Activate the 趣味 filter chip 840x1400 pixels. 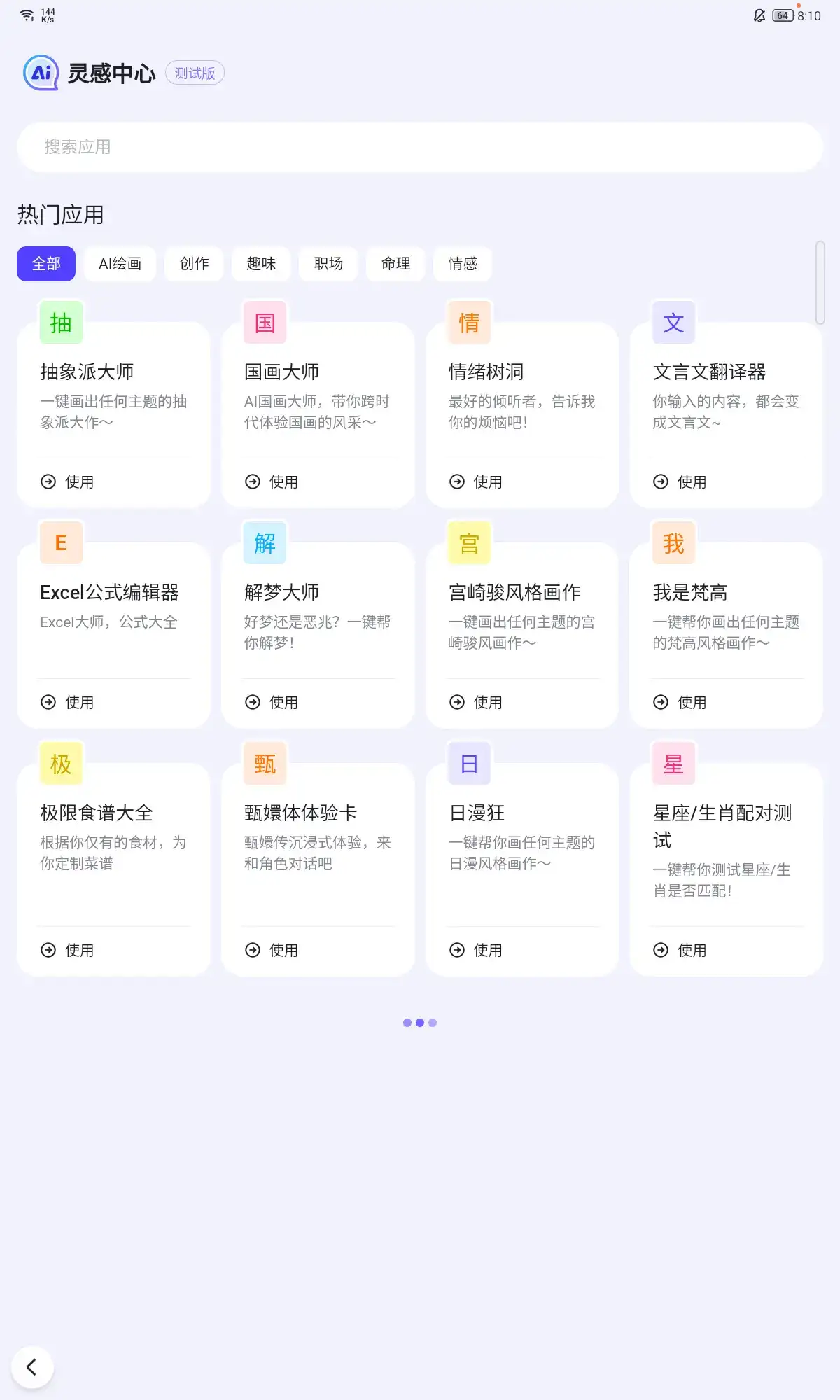click(260, 264)
